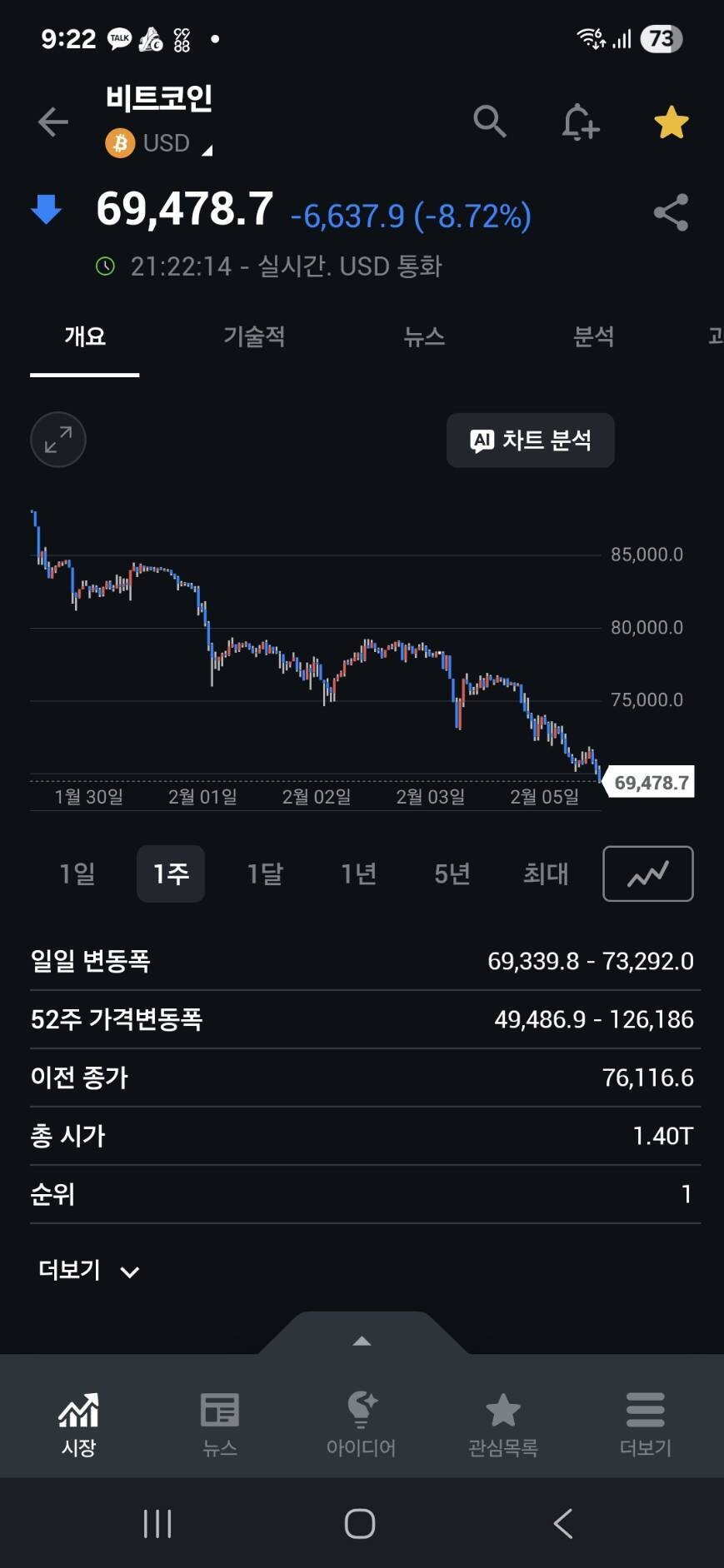
Task: Change chart type with line icon
Action: point(647,874)
